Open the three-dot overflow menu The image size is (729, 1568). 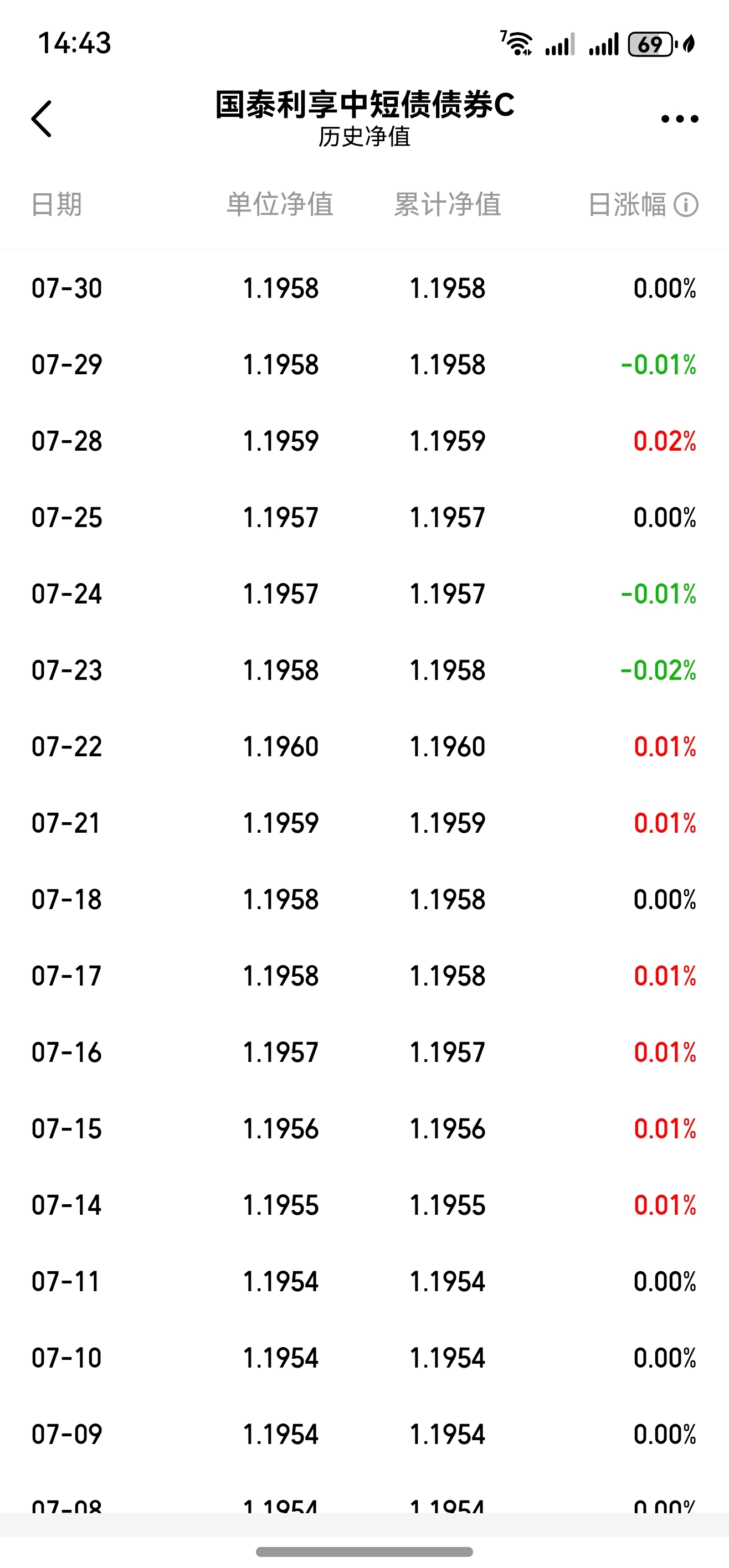pyautogui.click(x=679, y=118)
